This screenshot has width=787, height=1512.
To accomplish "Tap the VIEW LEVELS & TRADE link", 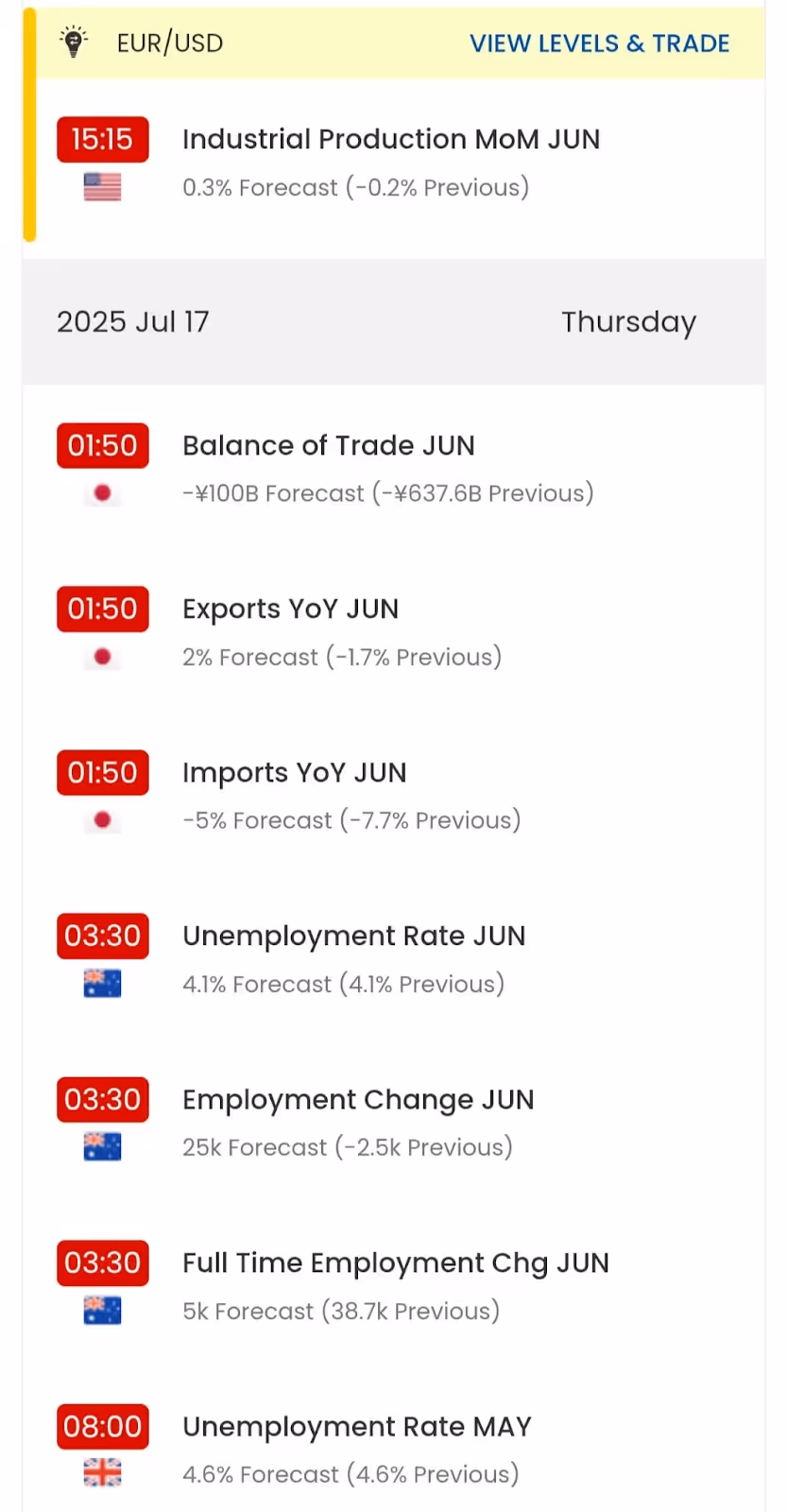I will 599,43.
